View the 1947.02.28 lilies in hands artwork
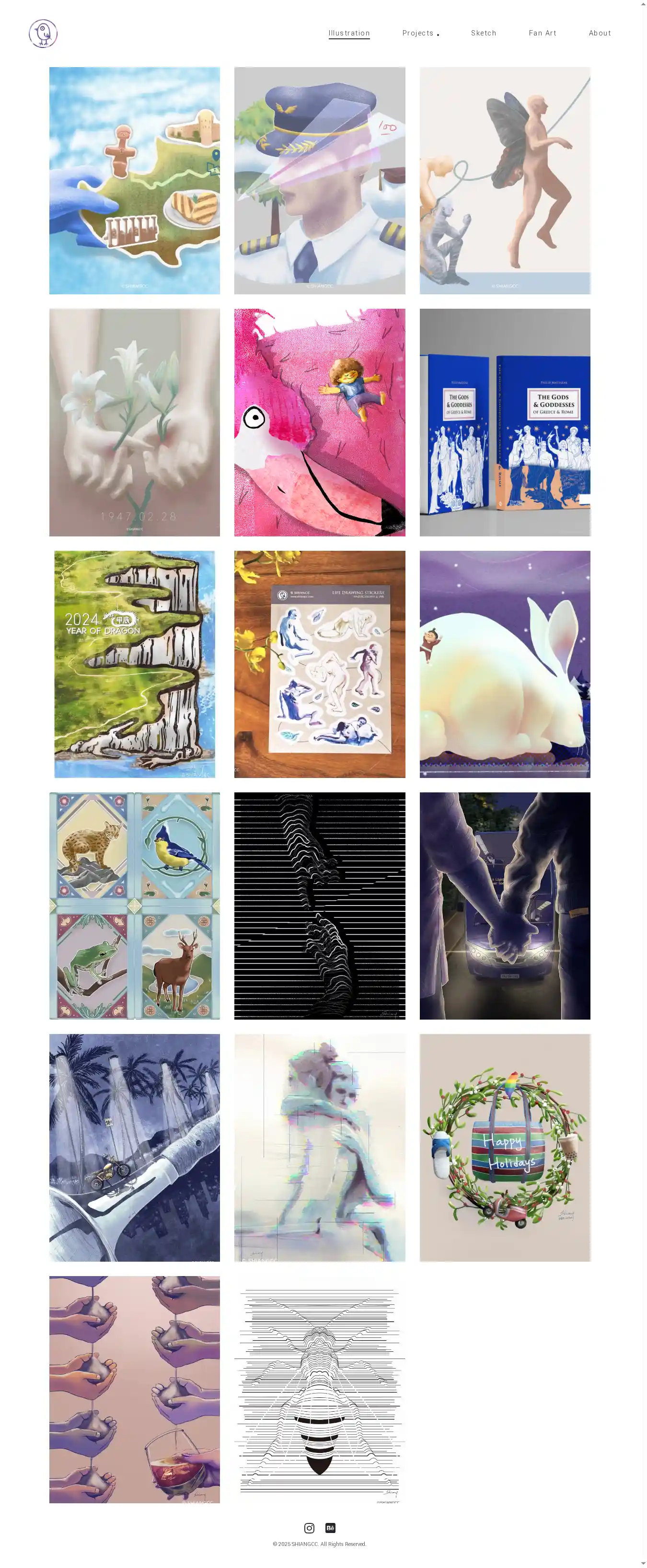Screen dimensions: 647x1568 coord(135,422)
